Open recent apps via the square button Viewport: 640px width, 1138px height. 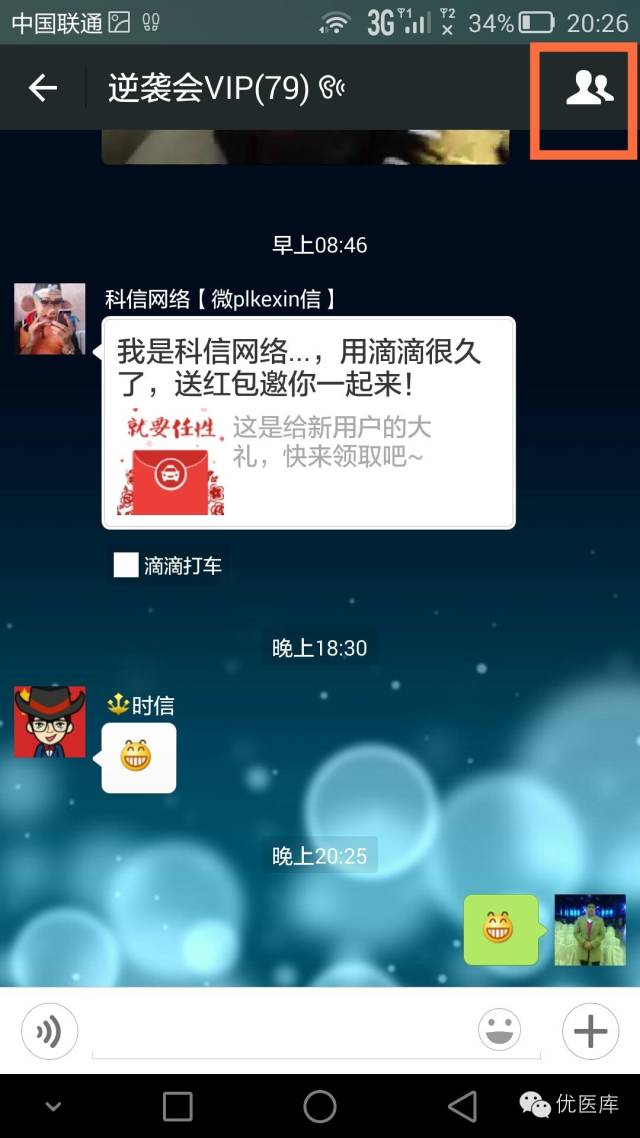177,1106
